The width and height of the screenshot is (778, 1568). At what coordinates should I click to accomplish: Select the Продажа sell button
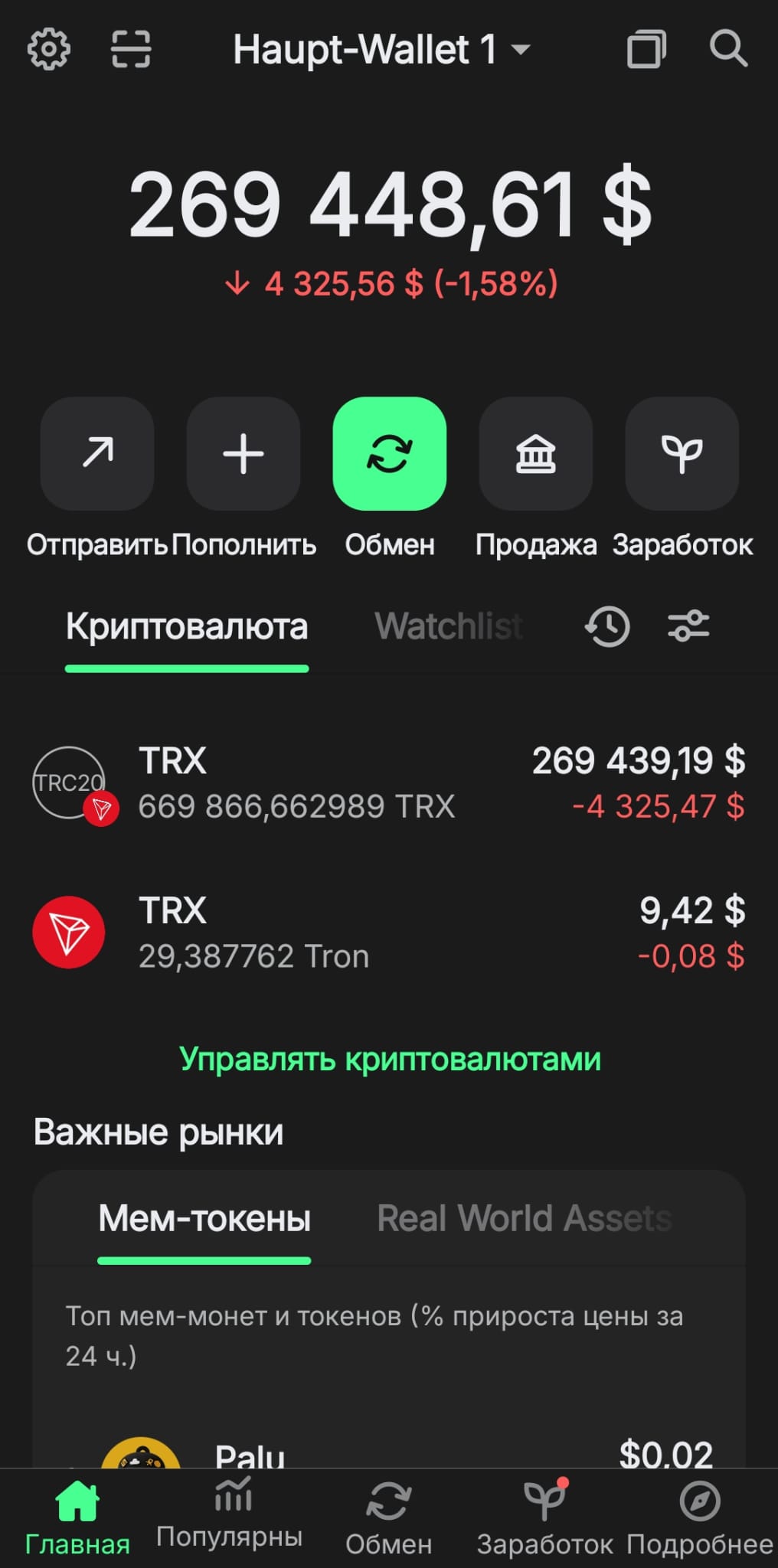click(x=535, y=453)
